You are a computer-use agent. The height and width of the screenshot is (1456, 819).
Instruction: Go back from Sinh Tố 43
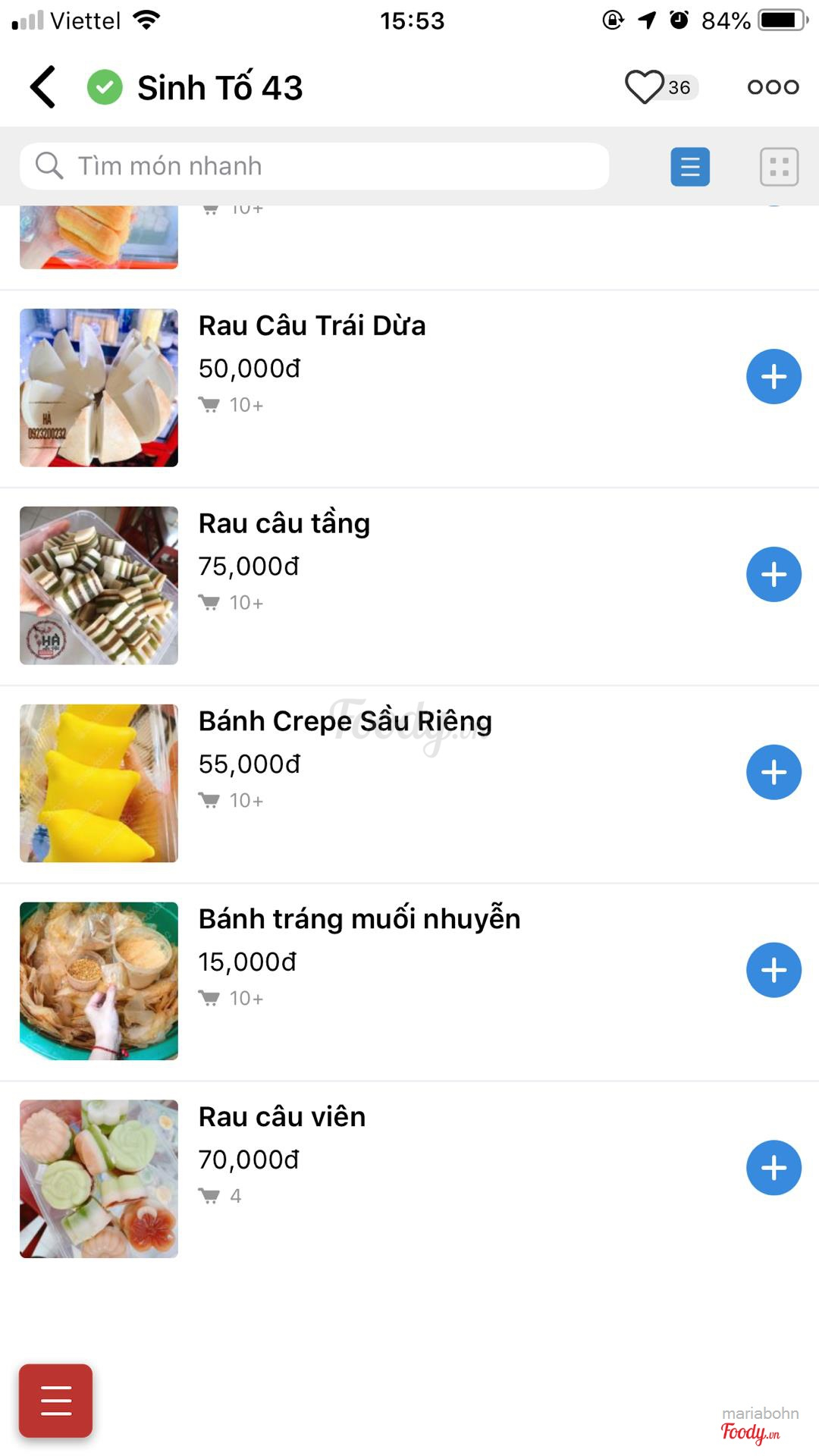pos(43,87)
